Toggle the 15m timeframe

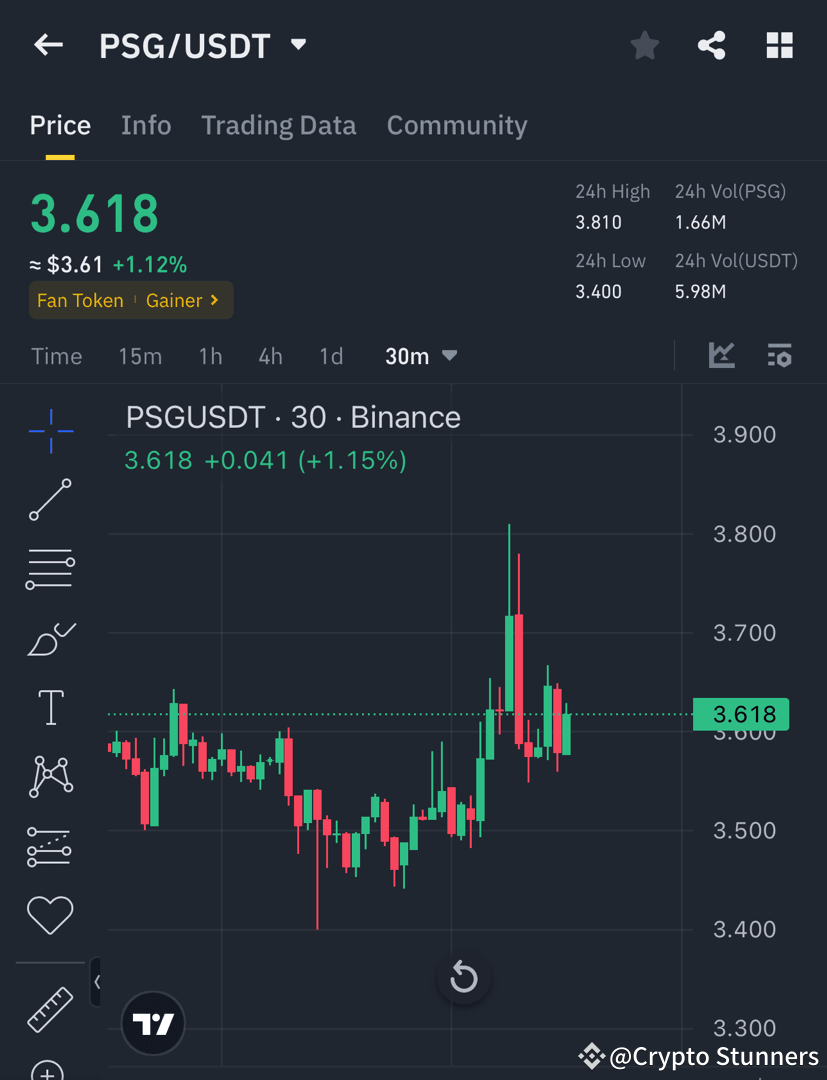click(x=140, y=355)
